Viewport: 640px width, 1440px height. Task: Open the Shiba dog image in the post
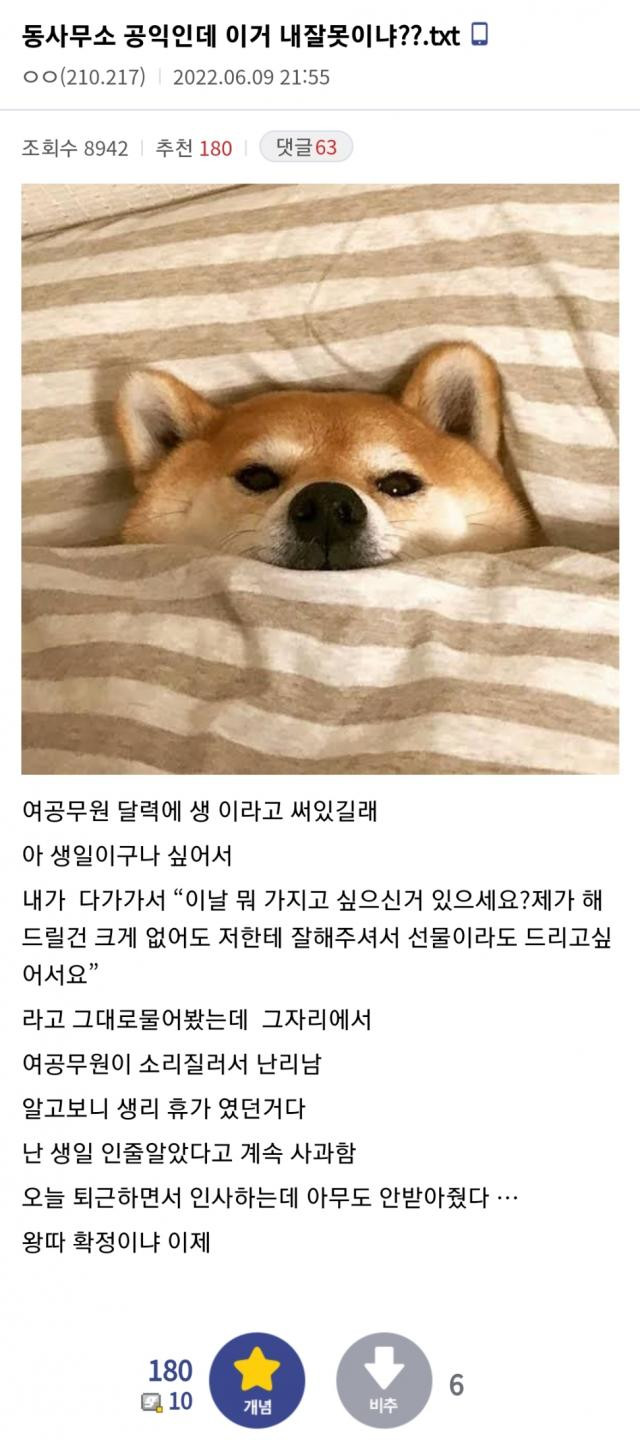click(x=320, y=478)
